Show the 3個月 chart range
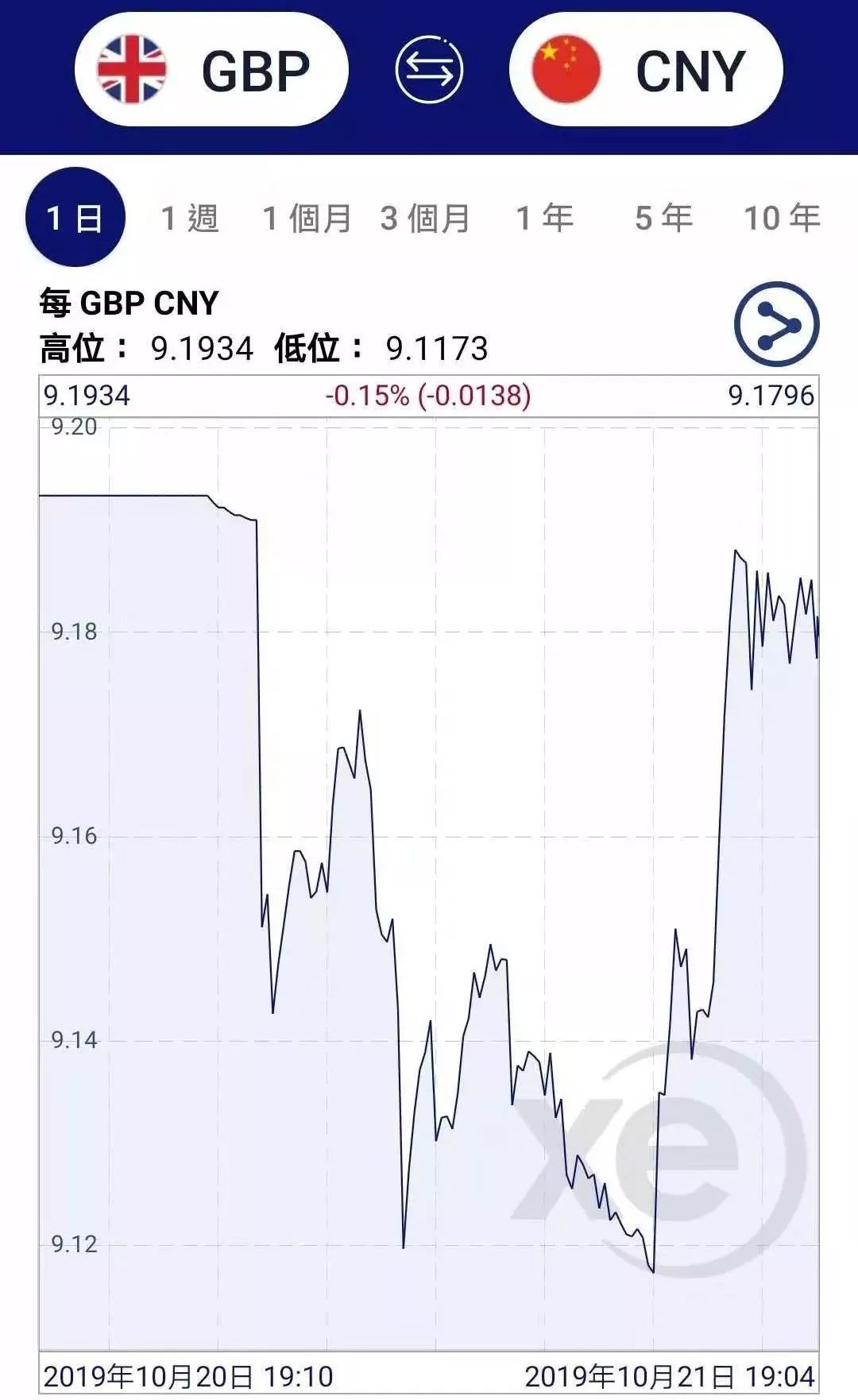This screenshot has height=1400, width=858. point(425,218)
